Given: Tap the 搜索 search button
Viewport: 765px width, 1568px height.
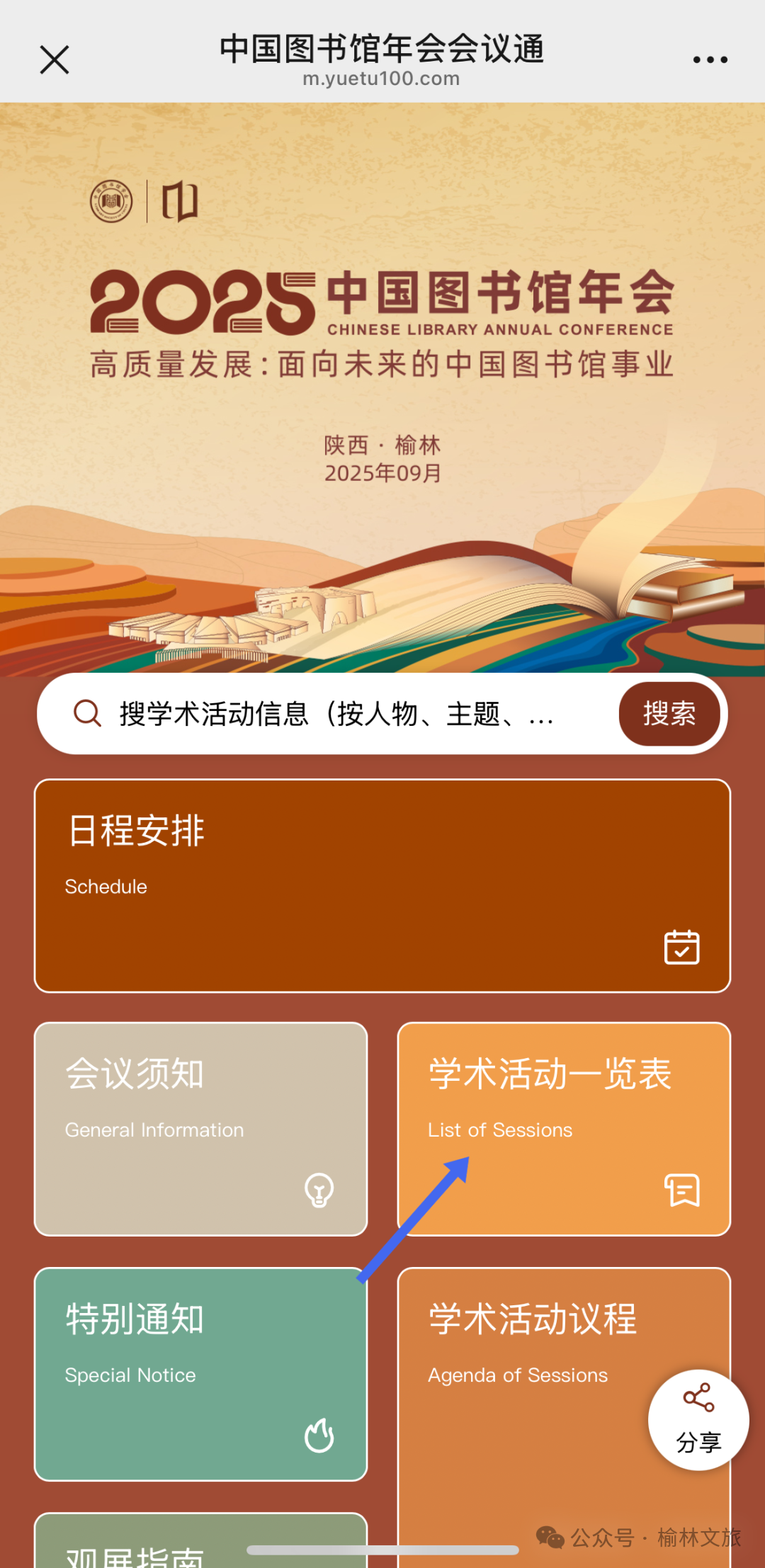Looking at the screenshot, I should coord(669,714).
